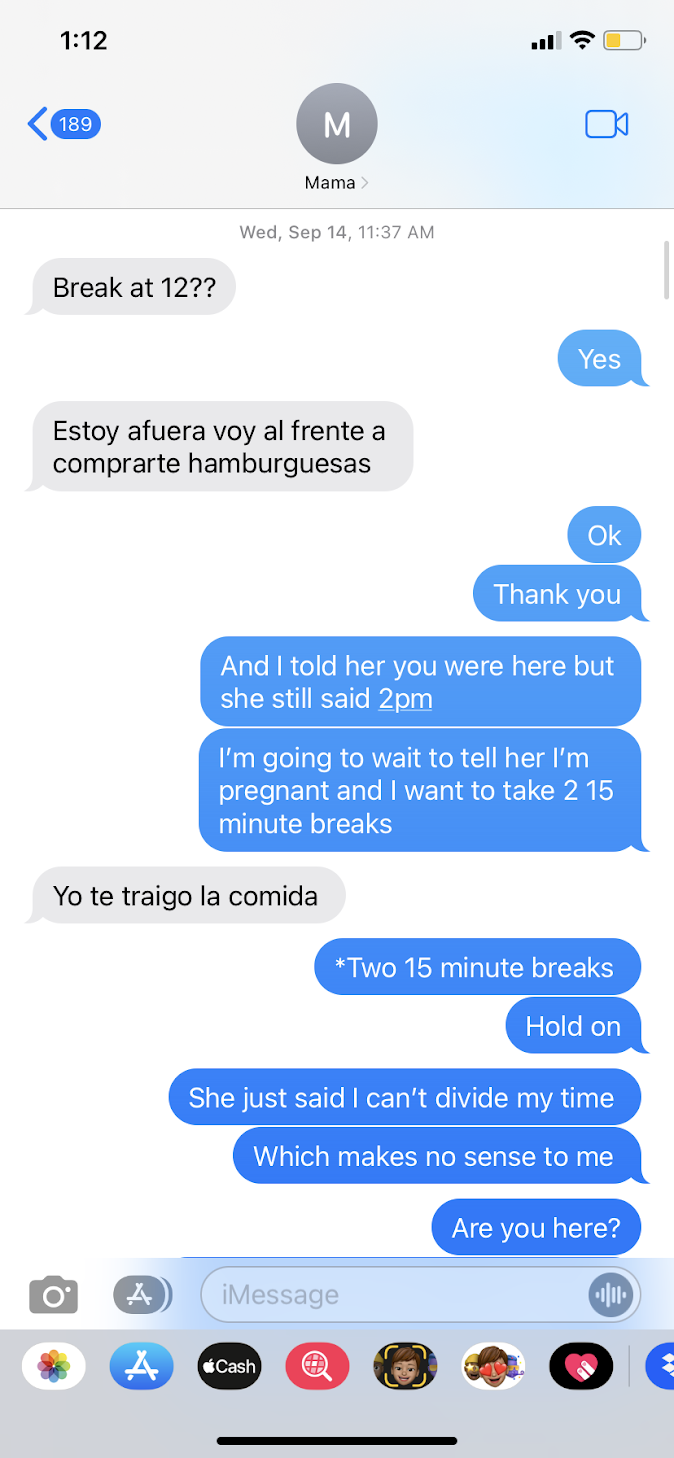Record an audio message

610,1295
